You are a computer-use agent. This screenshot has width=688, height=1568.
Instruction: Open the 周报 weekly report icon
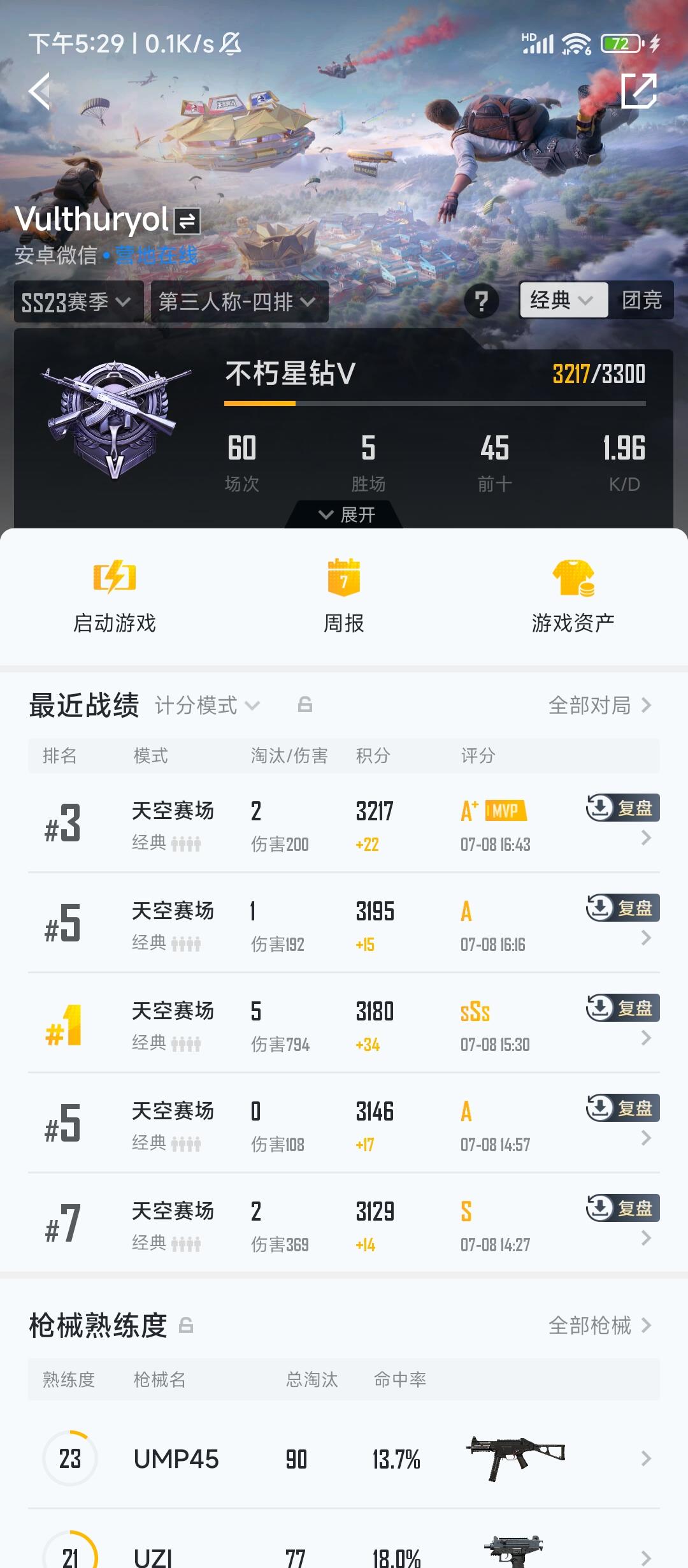pos(344,577)
